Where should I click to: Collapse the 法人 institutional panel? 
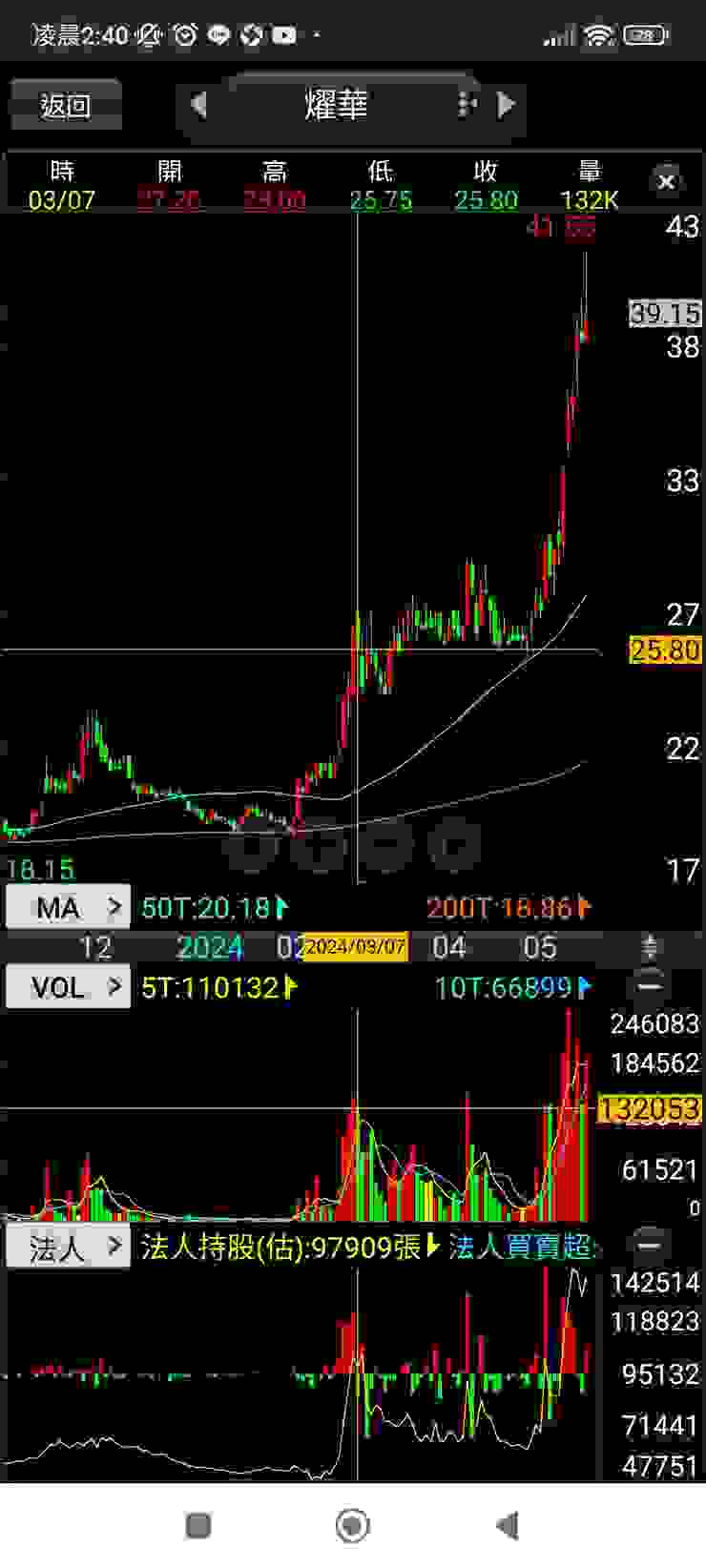[x=650, y=1246]
